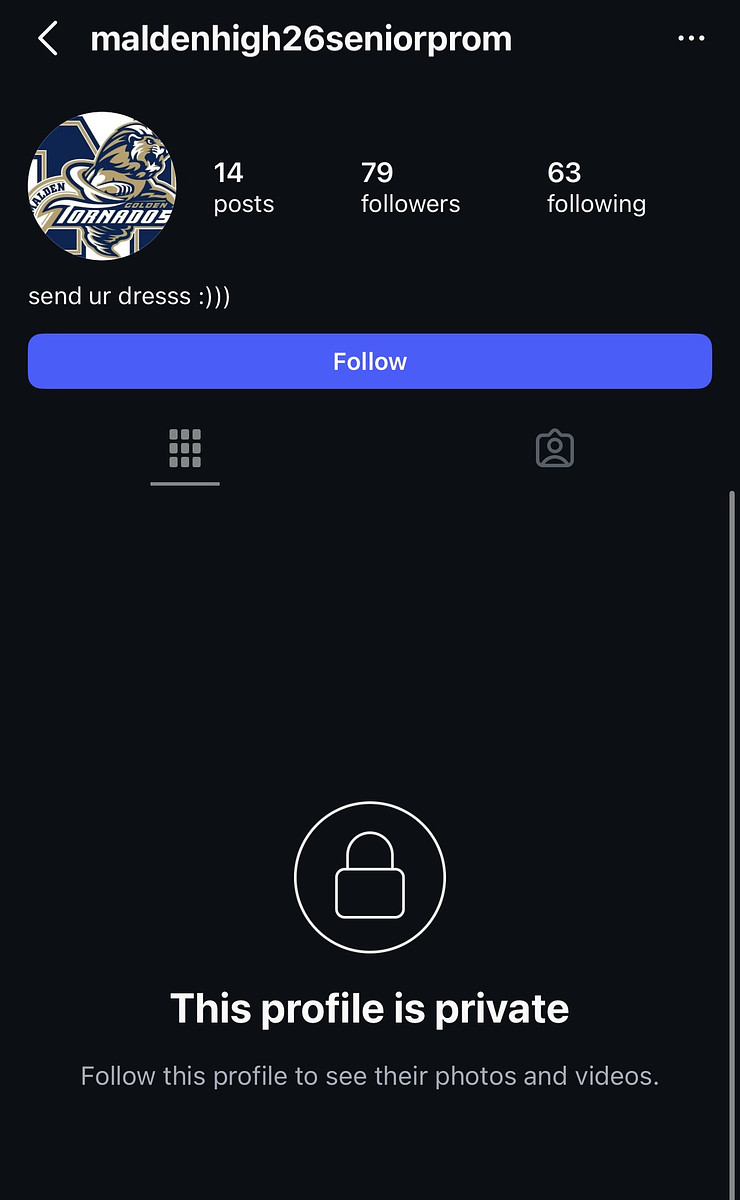Switch to the posts grid tab
The height and width of the screenshot is (1200, 740).
(185, 449)
